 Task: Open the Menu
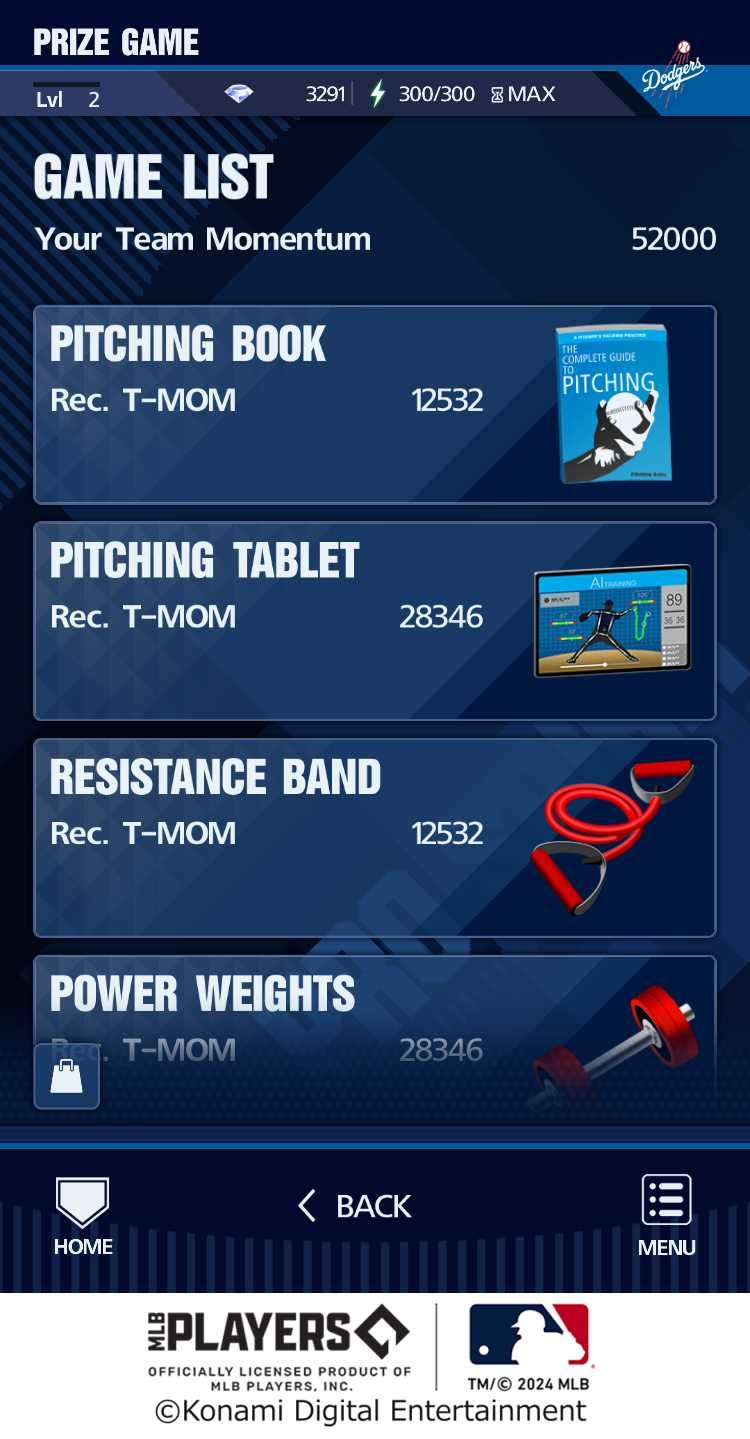(x=666, y=1215)
